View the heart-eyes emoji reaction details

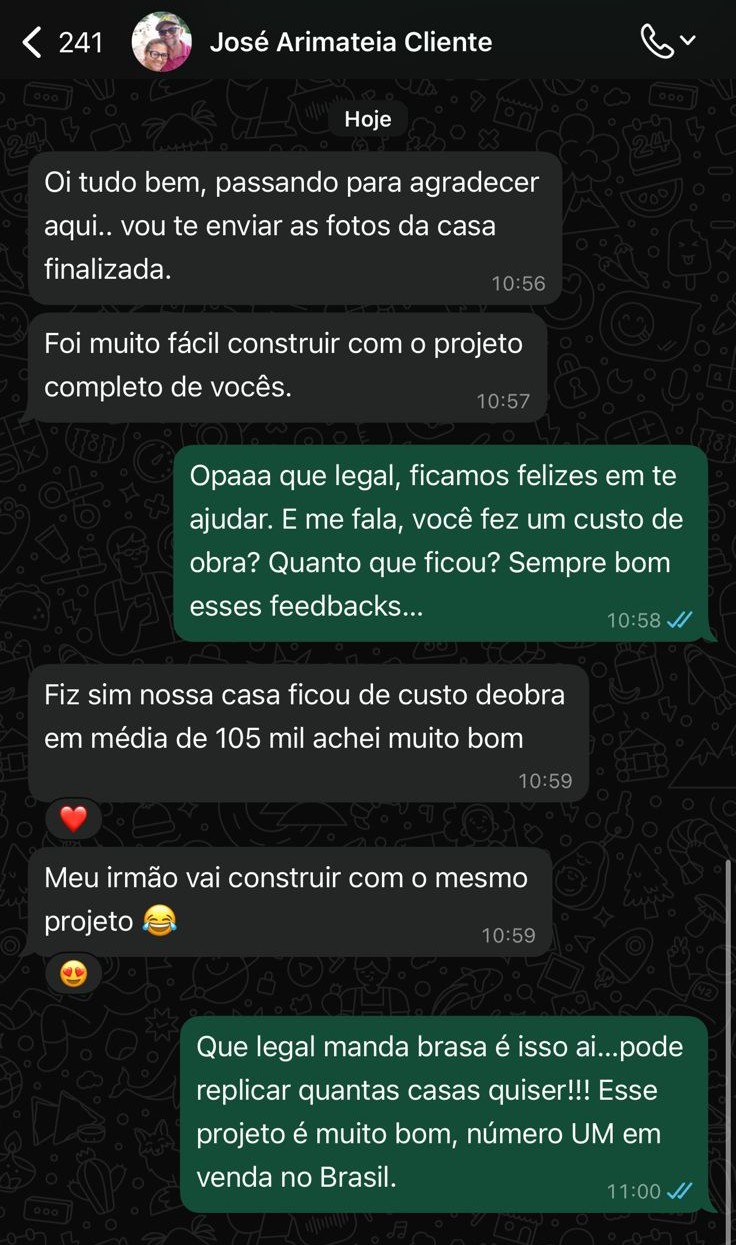[74, 973]
